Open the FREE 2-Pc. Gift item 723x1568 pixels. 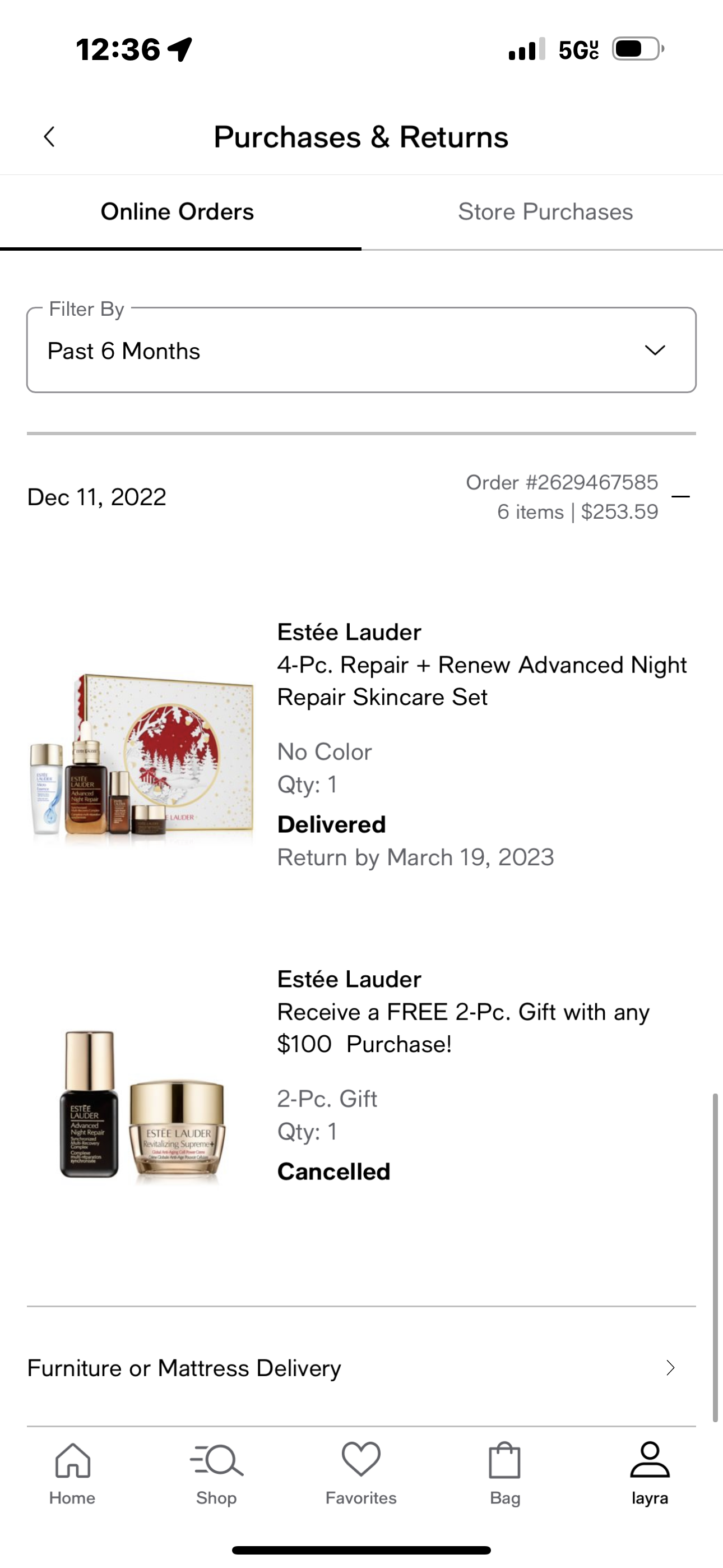pos(462,1027)
